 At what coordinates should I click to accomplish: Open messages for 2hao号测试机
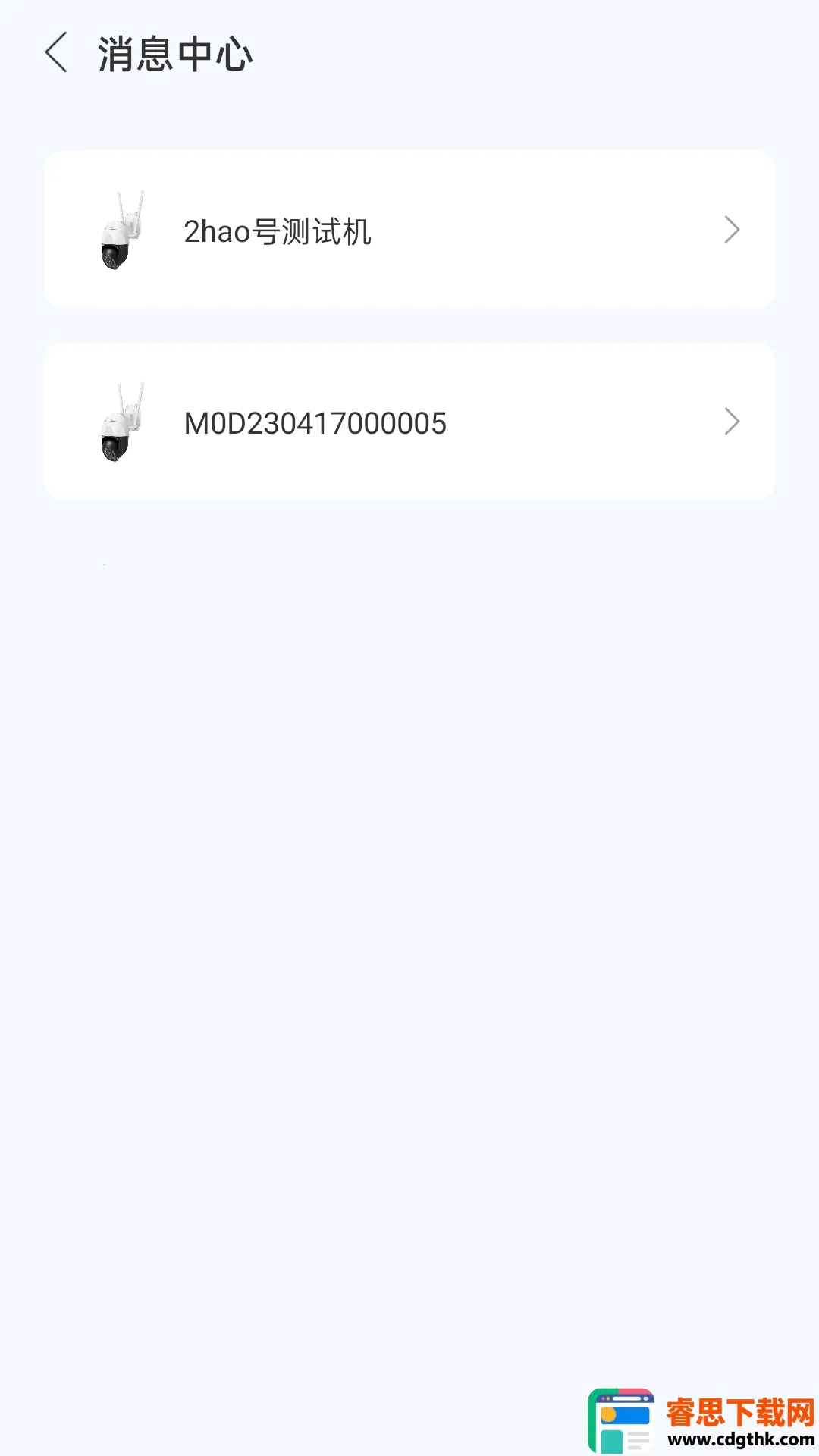(409, 231)
